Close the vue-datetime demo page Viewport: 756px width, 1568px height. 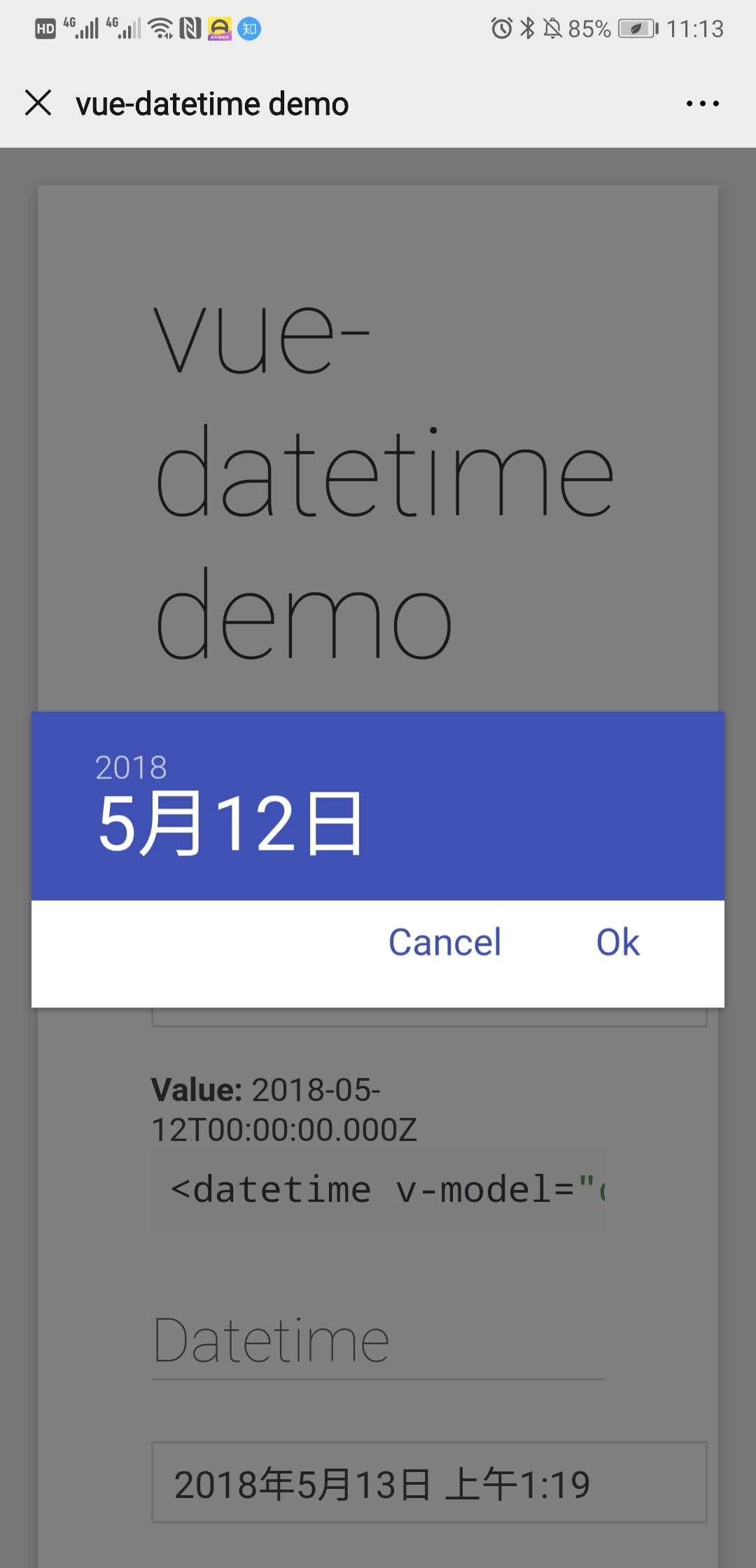38,103
